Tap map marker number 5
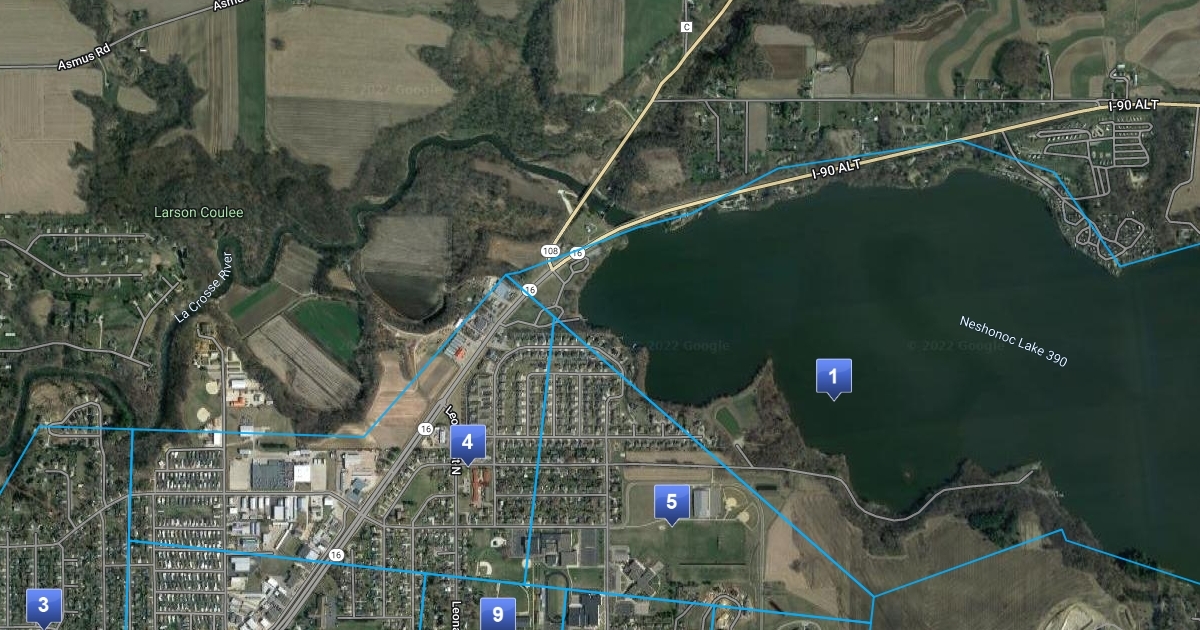1200x630 pixels. click(x=672, y=503)
